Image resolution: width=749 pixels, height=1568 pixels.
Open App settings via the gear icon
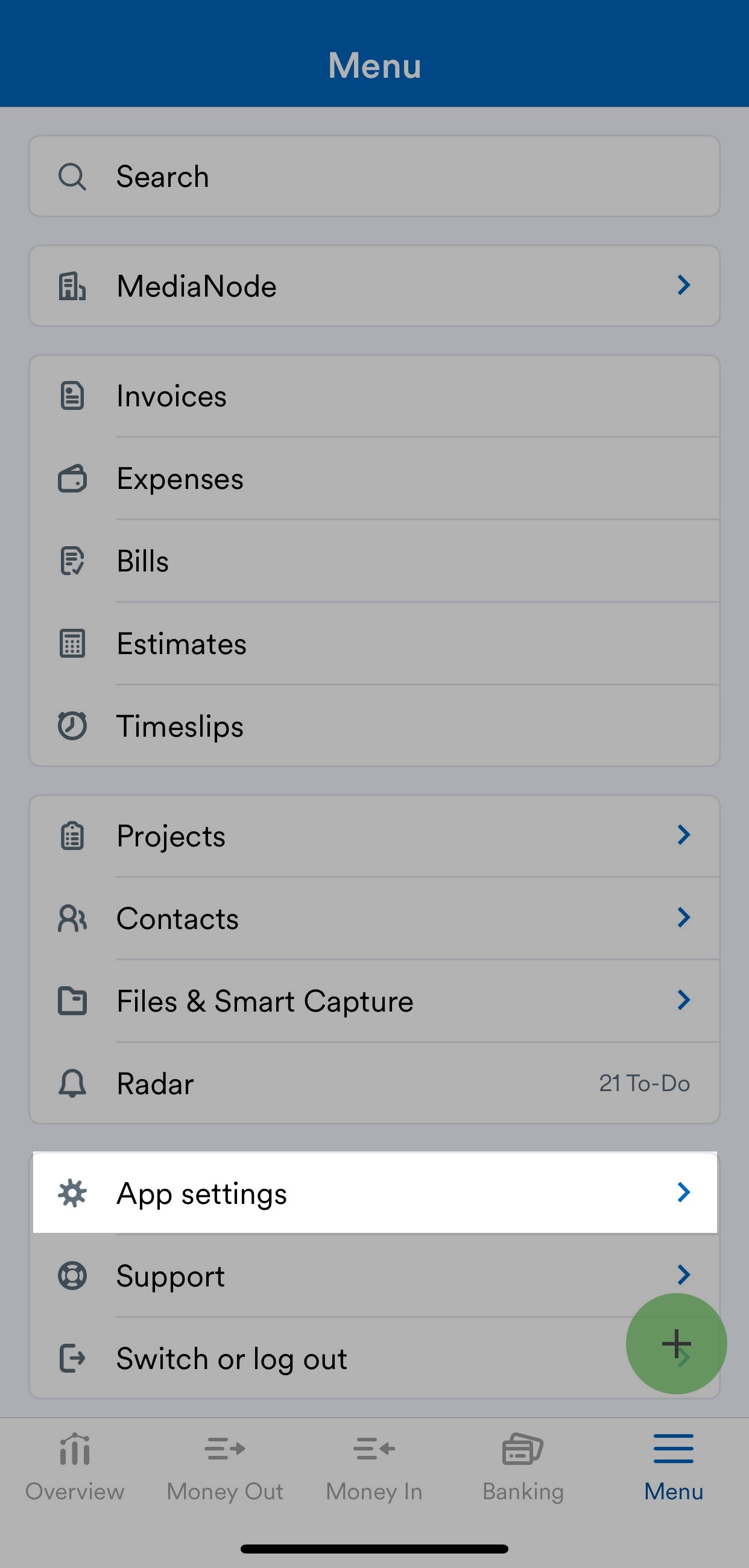(x=72, y=1192)
